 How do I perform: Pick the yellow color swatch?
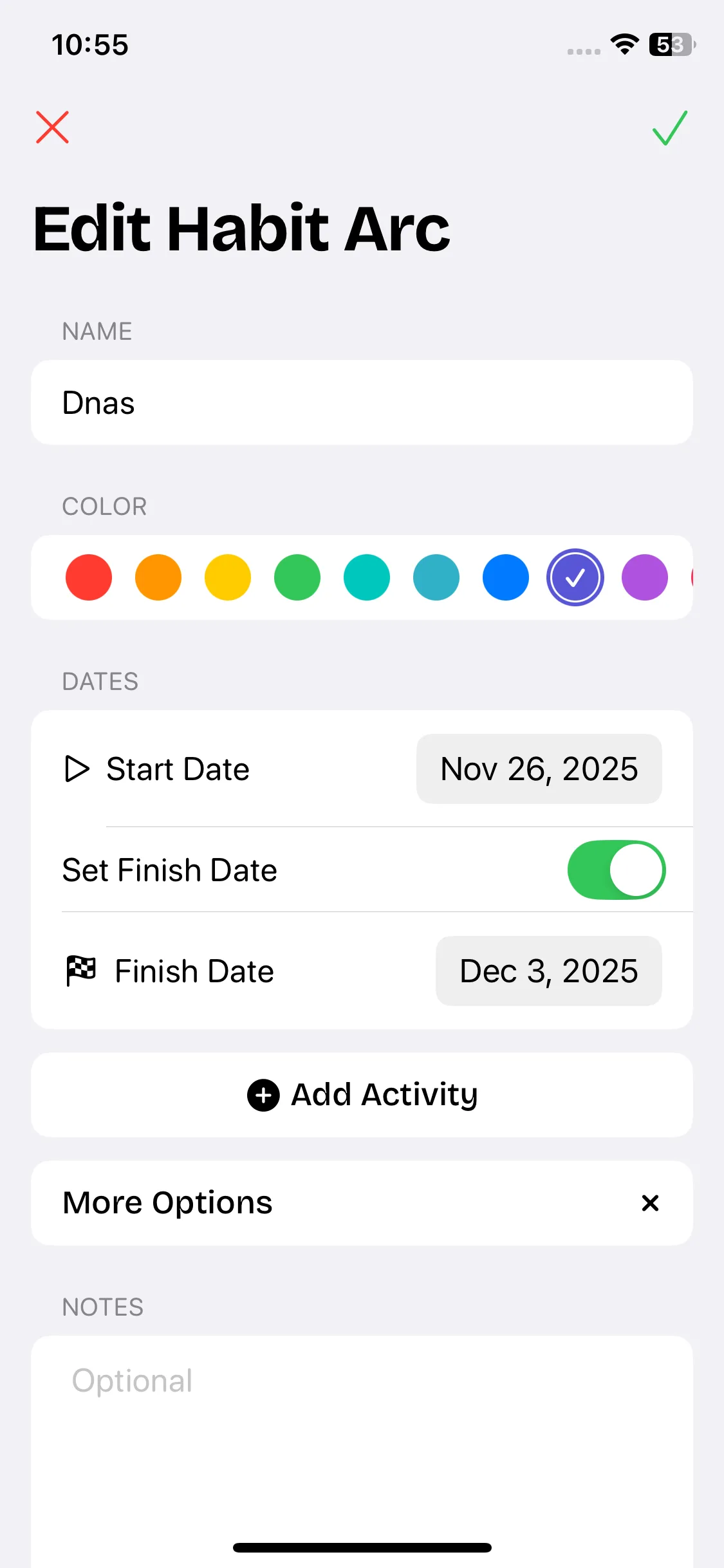click(x=228, y=577)
